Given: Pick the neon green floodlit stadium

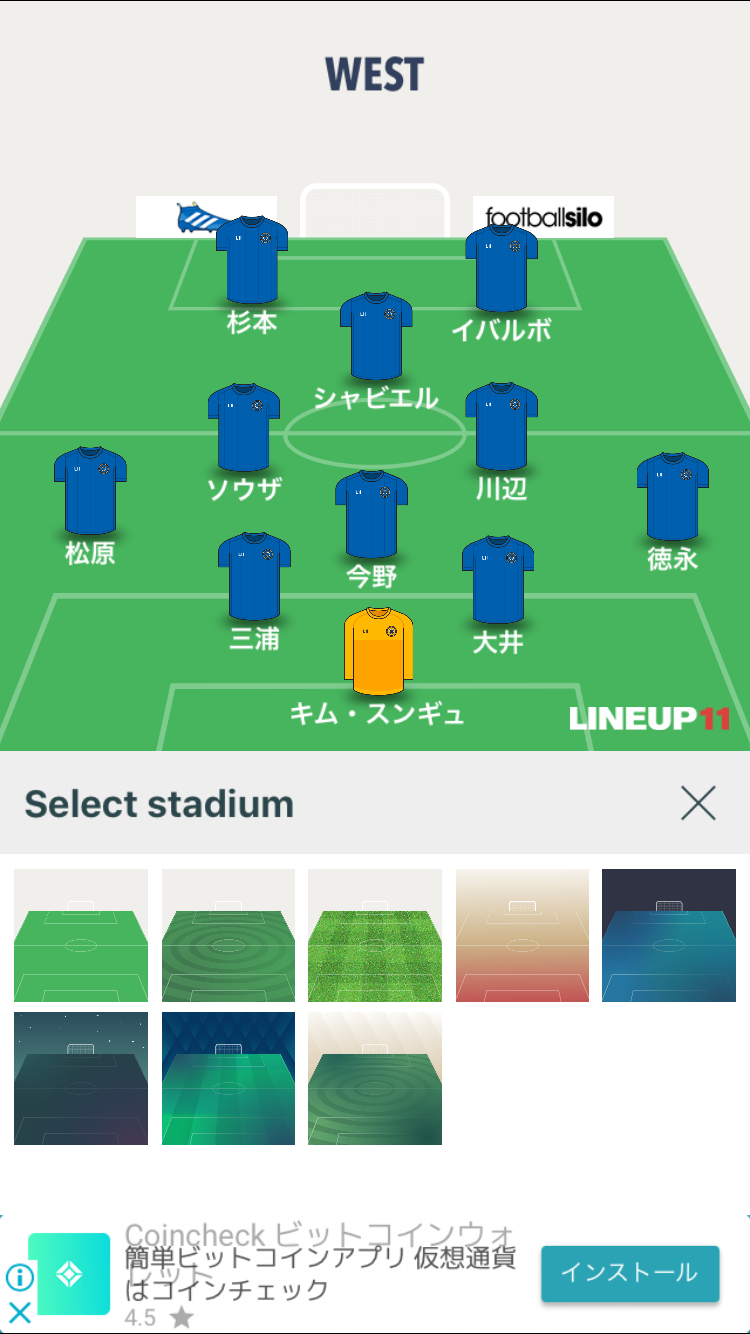Looking at the screenshot, I should [x=228, y=1078].
